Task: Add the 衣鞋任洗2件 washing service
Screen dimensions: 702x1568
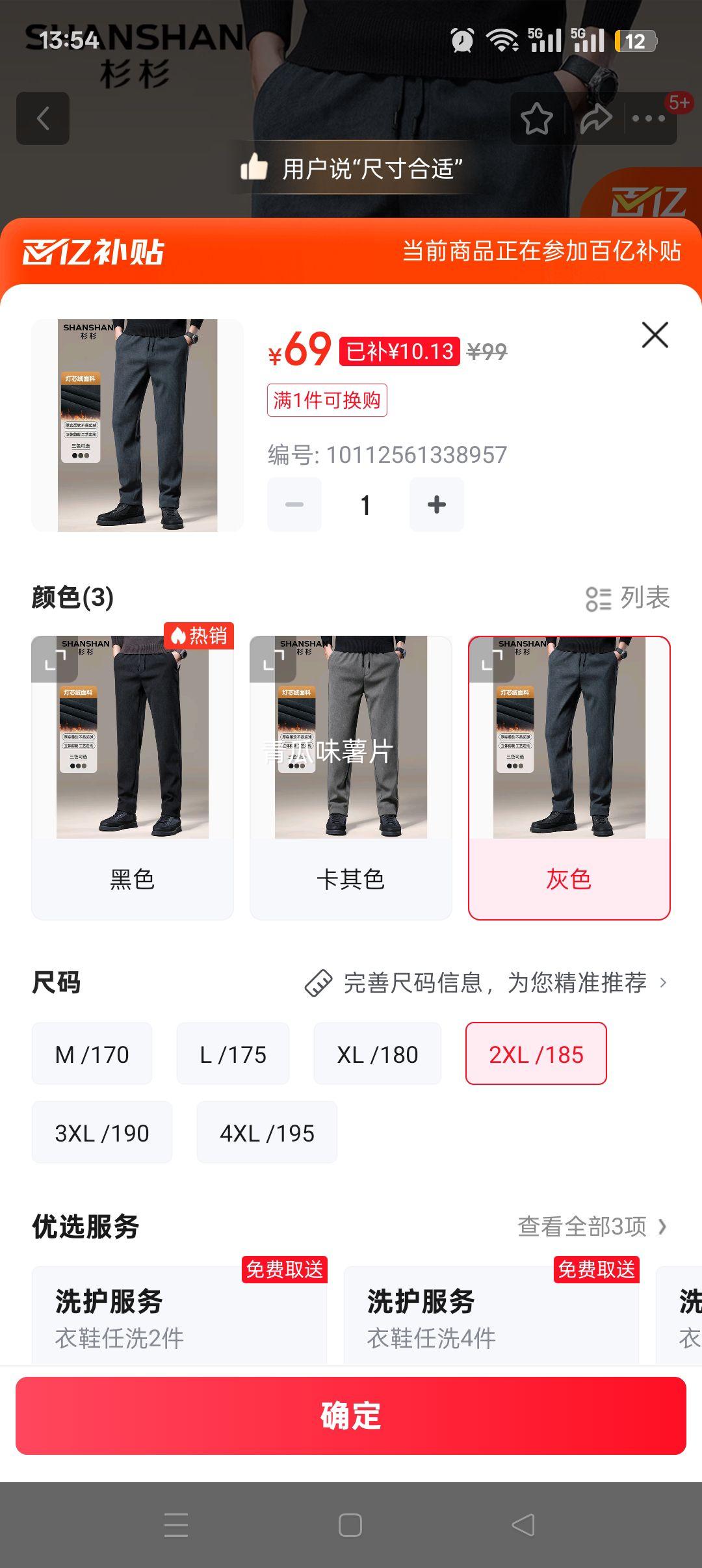Action: tap(179, 1316)
